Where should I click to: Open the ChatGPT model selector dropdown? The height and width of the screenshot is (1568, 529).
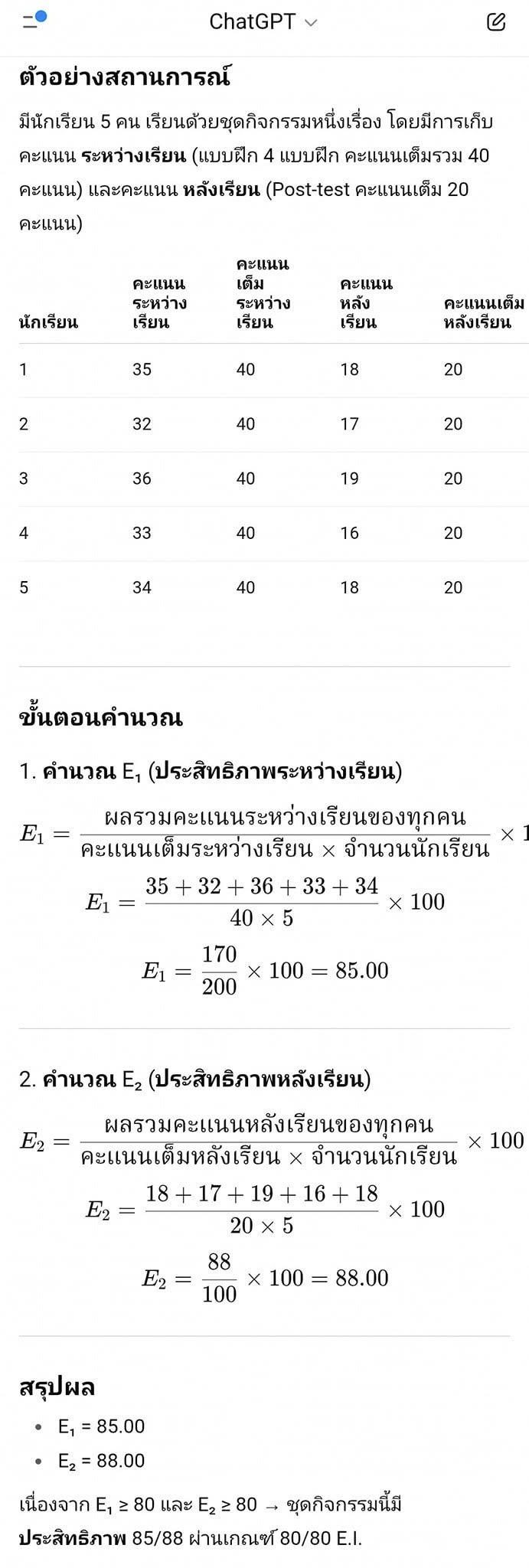(263, 22)
